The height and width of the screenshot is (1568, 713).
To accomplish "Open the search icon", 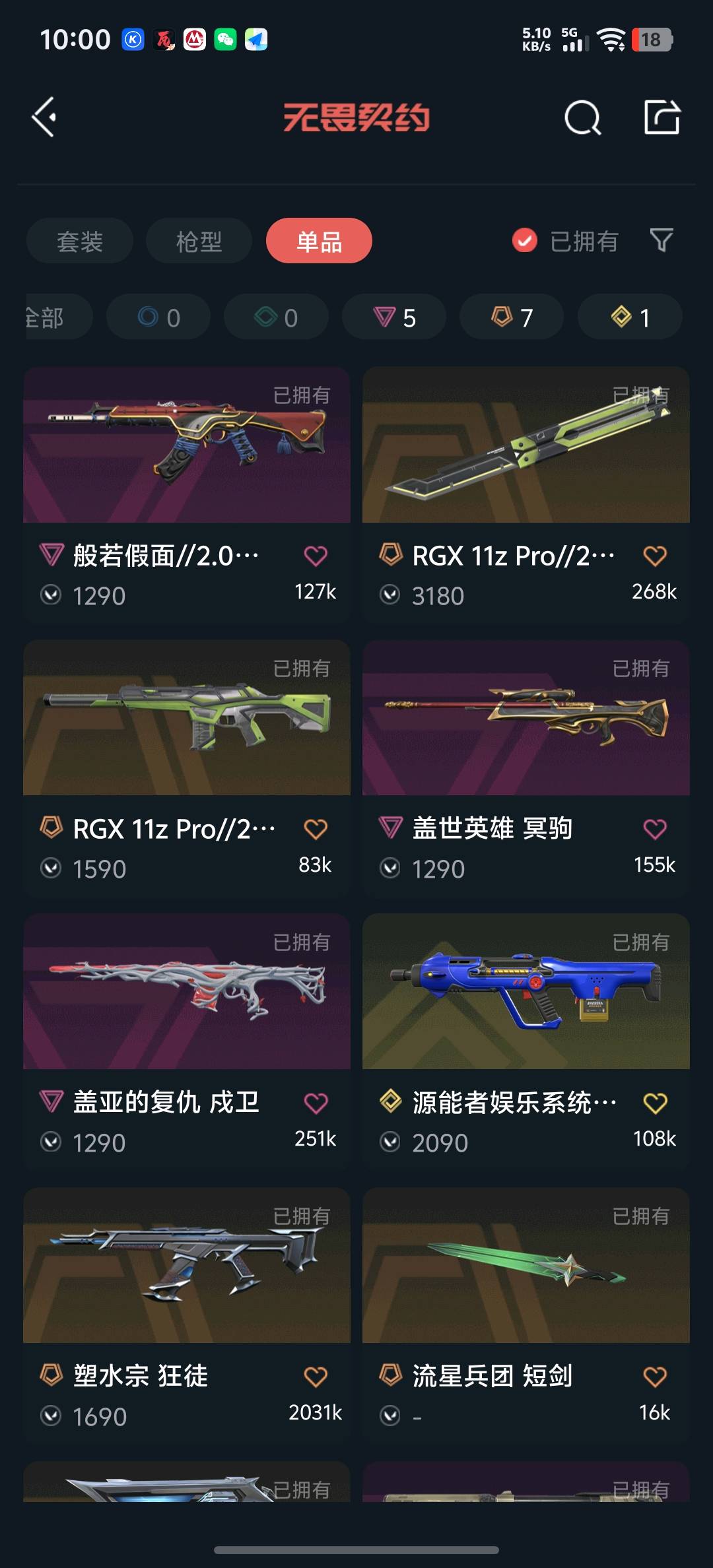I will [x=582, y=119].
